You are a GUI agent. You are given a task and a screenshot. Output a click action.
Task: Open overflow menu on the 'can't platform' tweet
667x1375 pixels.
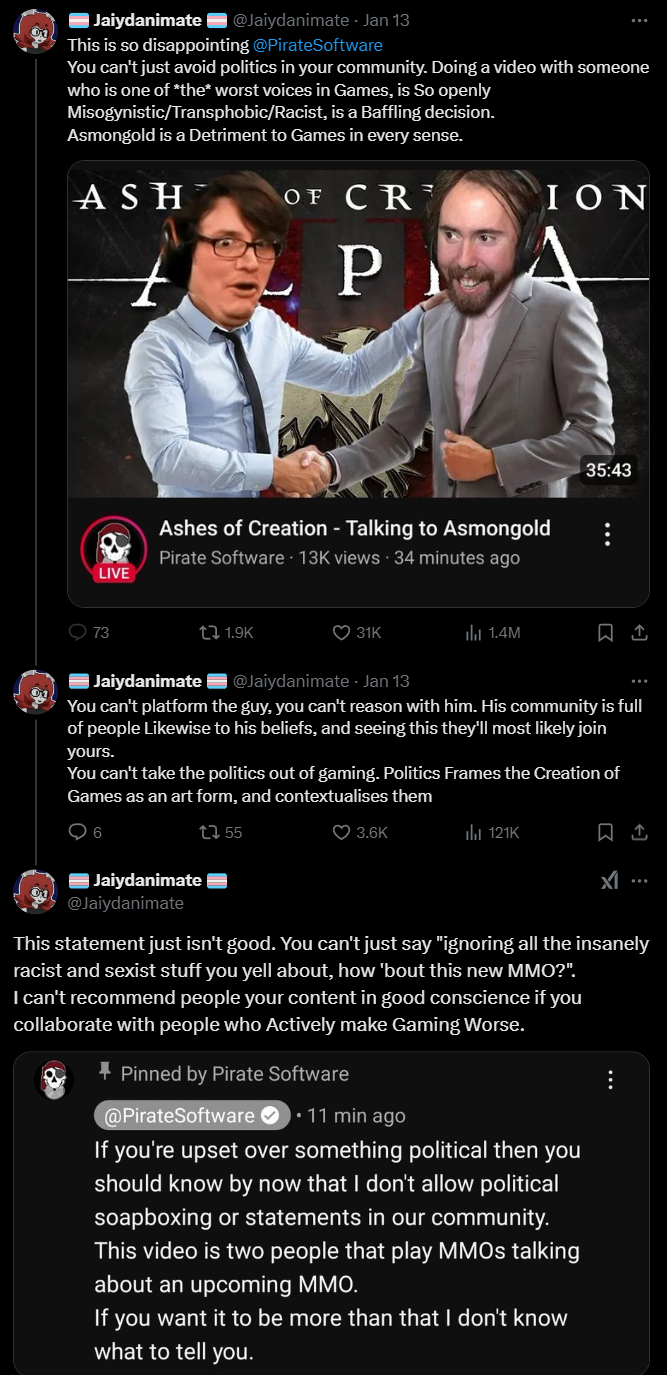639,681
